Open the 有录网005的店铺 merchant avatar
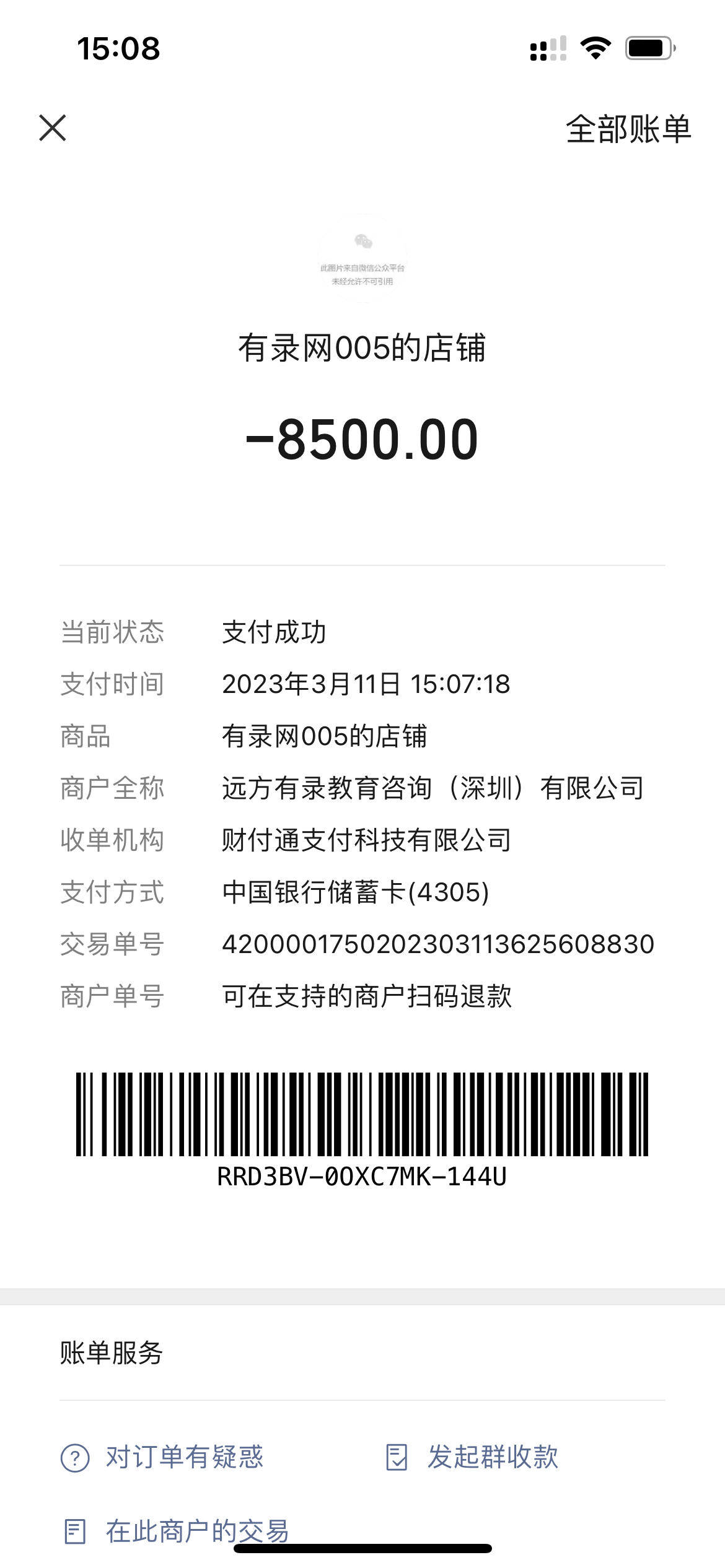 pyautogui.click(x=362, y=259)
